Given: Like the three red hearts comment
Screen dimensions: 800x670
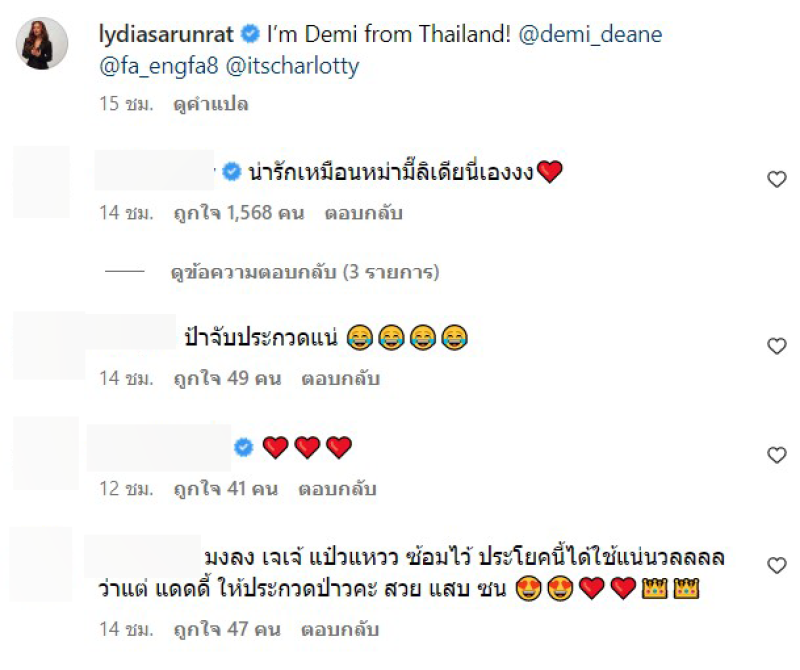Looking at the screenshot, I should pos(776,455).
